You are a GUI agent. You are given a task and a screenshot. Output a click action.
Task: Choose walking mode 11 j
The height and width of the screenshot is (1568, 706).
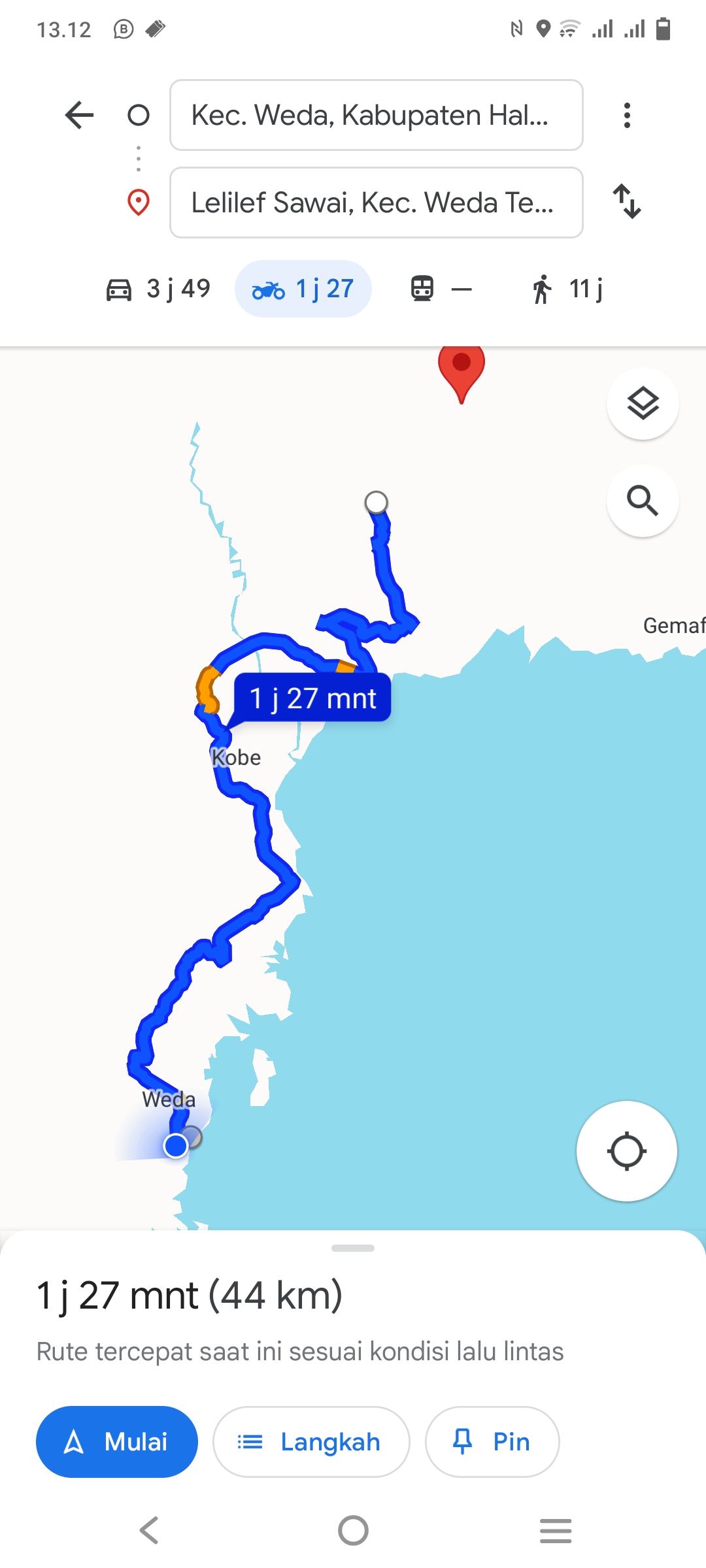pyautogui.click(x=567, y=289)
